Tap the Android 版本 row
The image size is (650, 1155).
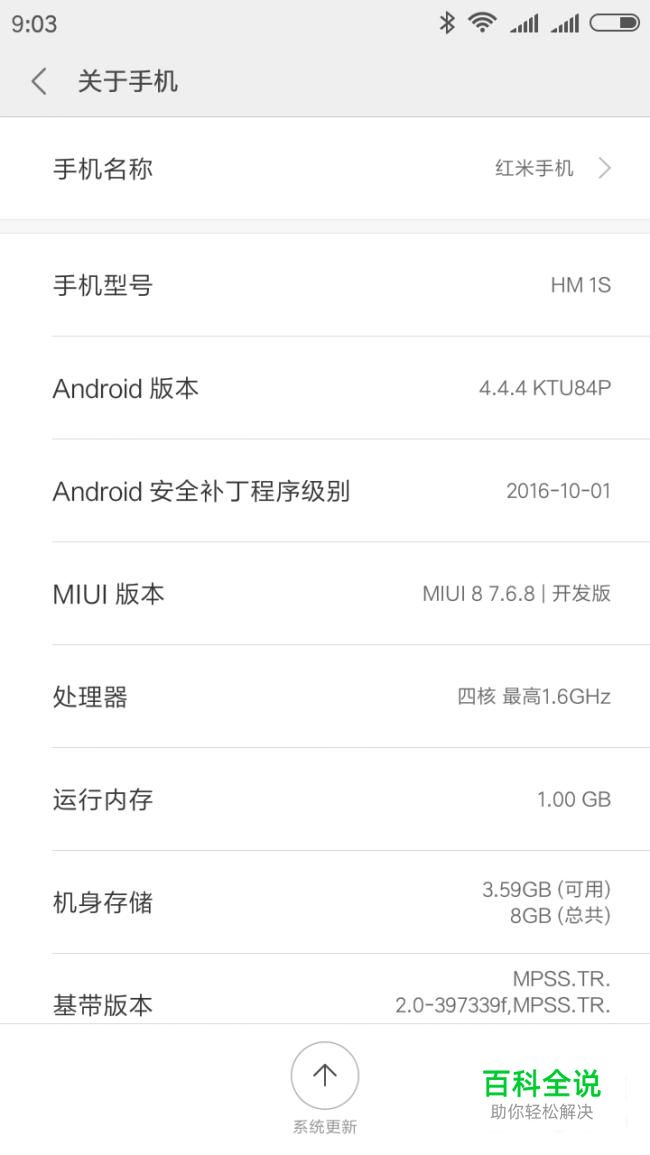(x=325, y=388)
